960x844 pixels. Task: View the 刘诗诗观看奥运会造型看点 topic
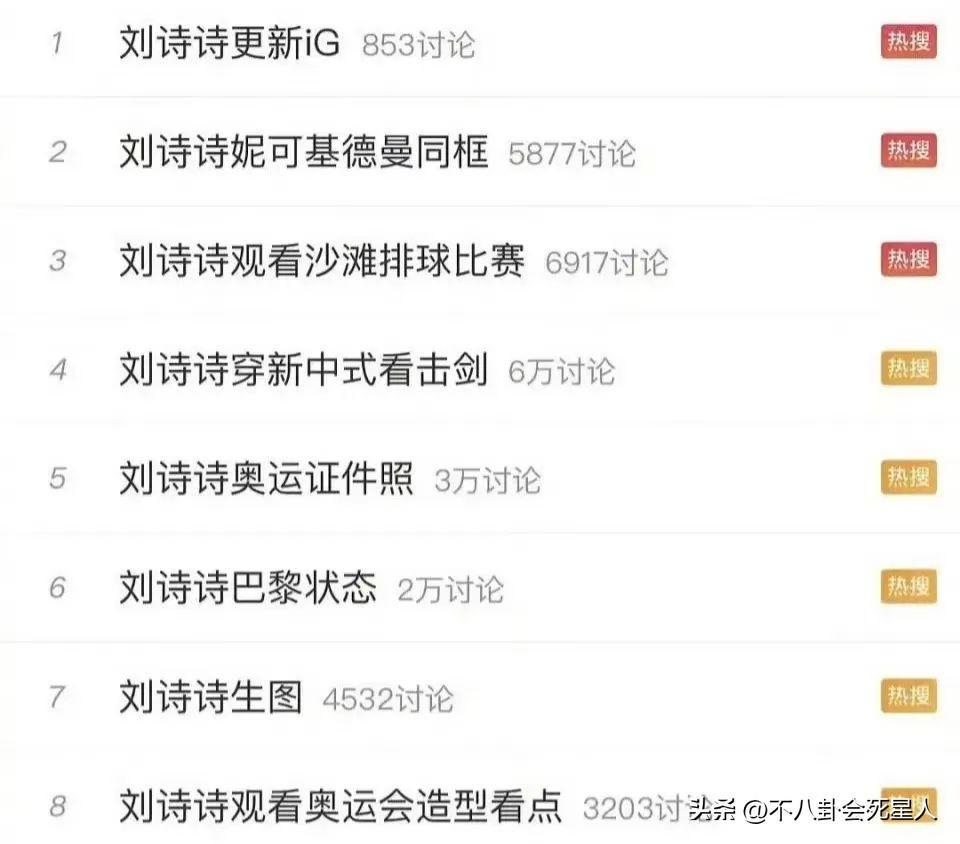pyautogui.click(x=340, y=805)
